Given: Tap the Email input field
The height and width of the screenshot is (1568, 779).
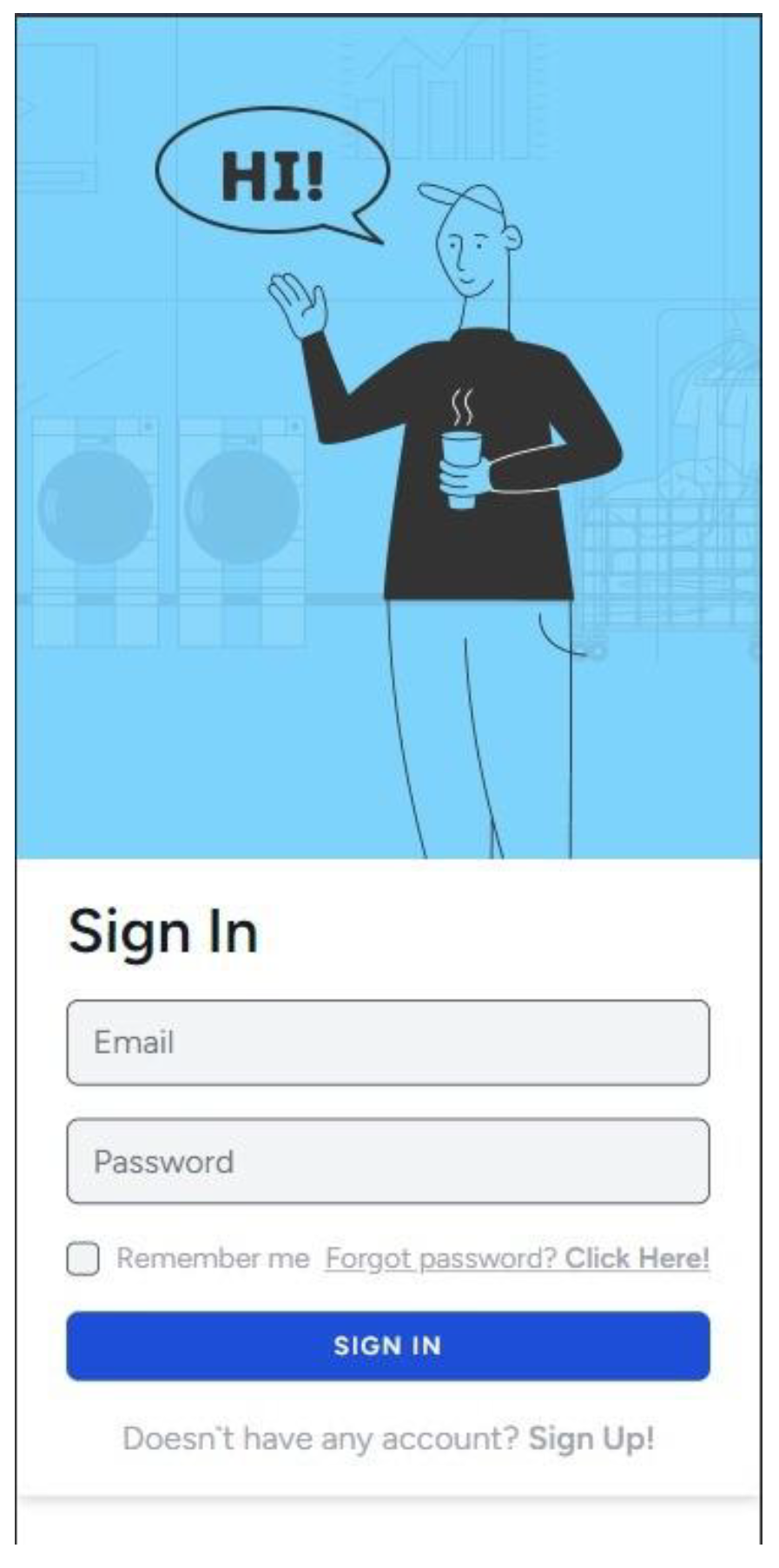Looking at the screenshot, I should (x=387, y=1042).
